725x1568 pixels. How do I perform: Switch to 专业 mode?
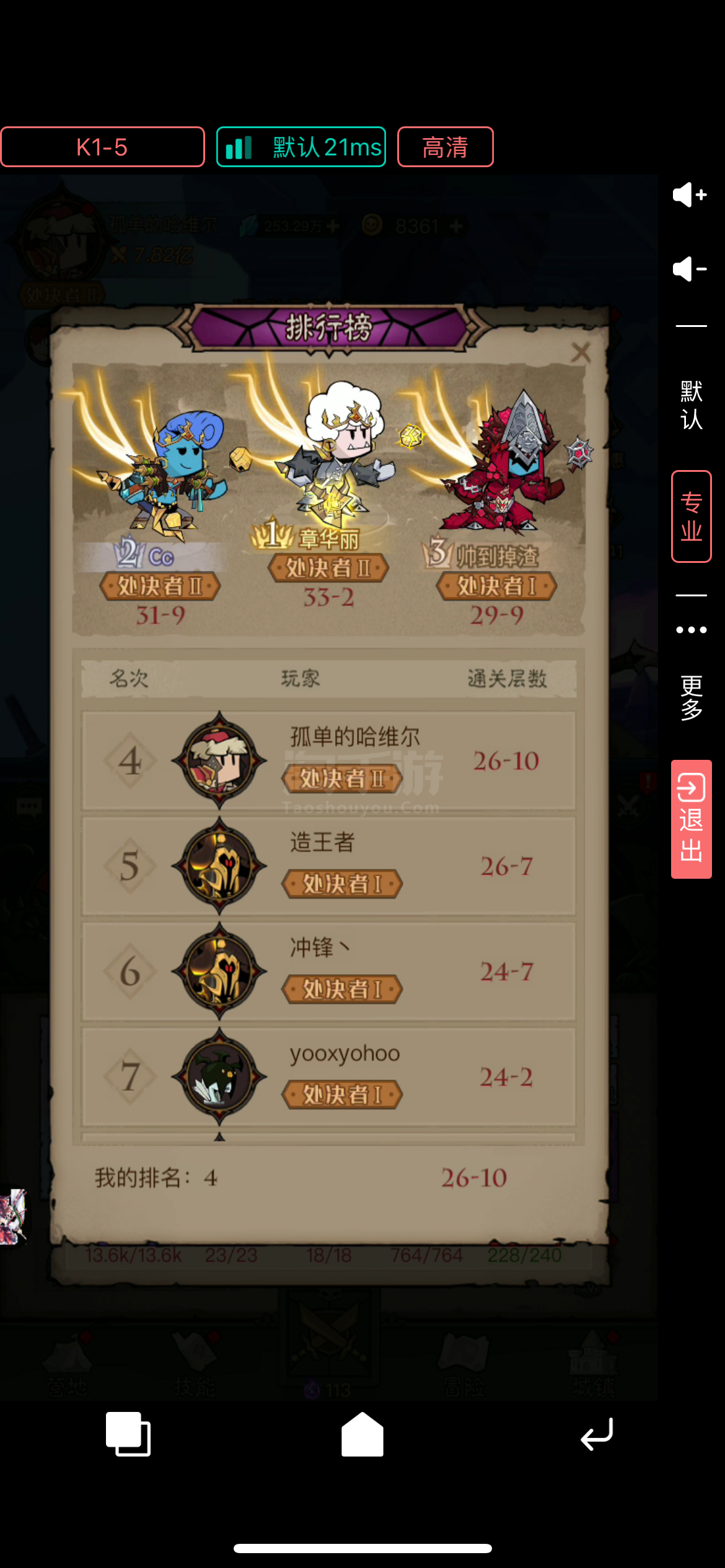[691, 516]
